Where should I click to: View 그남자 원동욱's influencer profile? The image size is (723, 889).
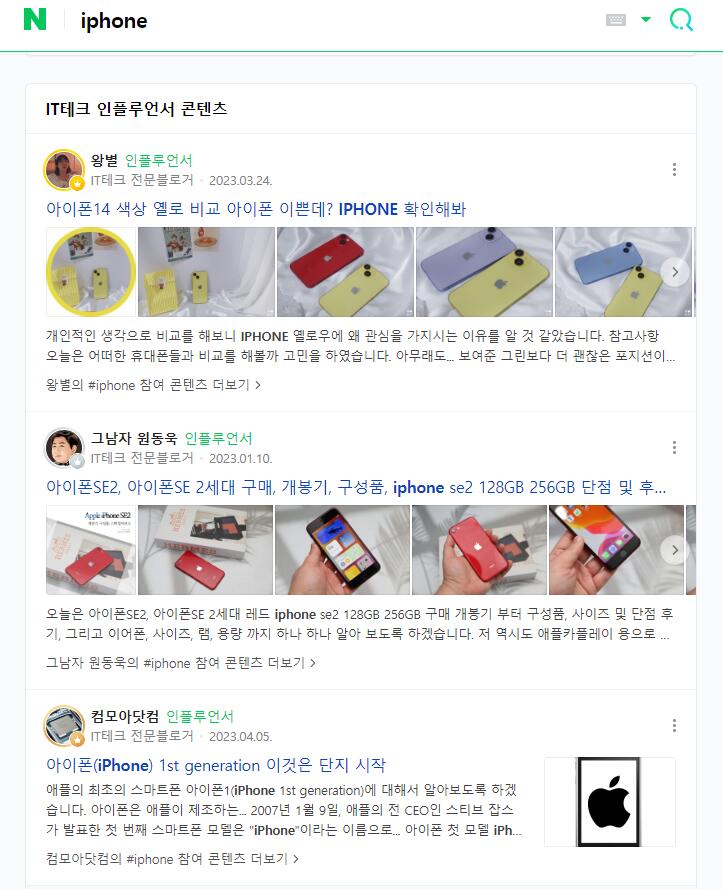[135, 438]
